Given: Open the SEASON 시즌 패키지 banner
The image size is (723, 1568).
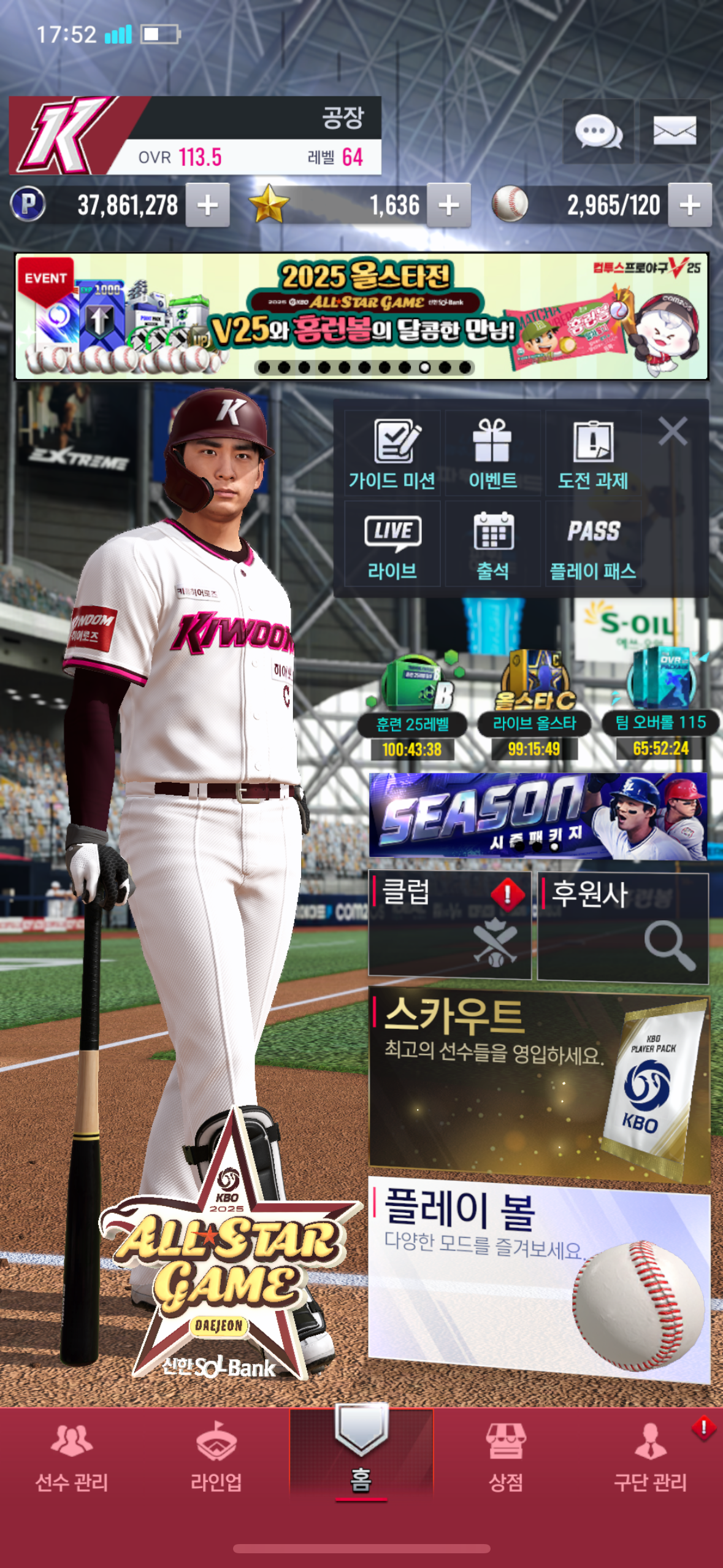Looking at the screenshot, I should tap(538, 815).
